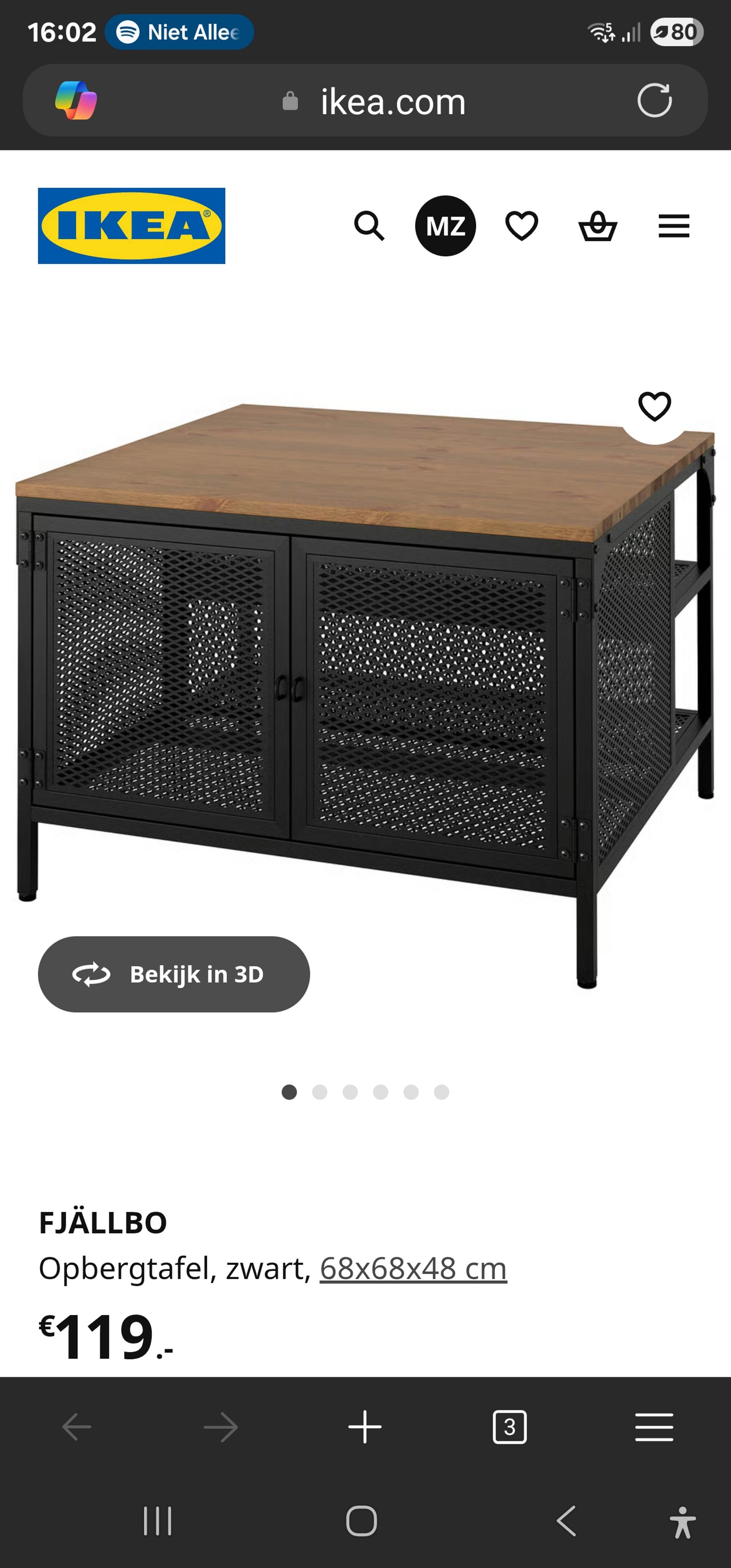This screenshot has height=1568, width=731.
Task: Tap the ikea.com address bar
Action: [x=393, y=102]
